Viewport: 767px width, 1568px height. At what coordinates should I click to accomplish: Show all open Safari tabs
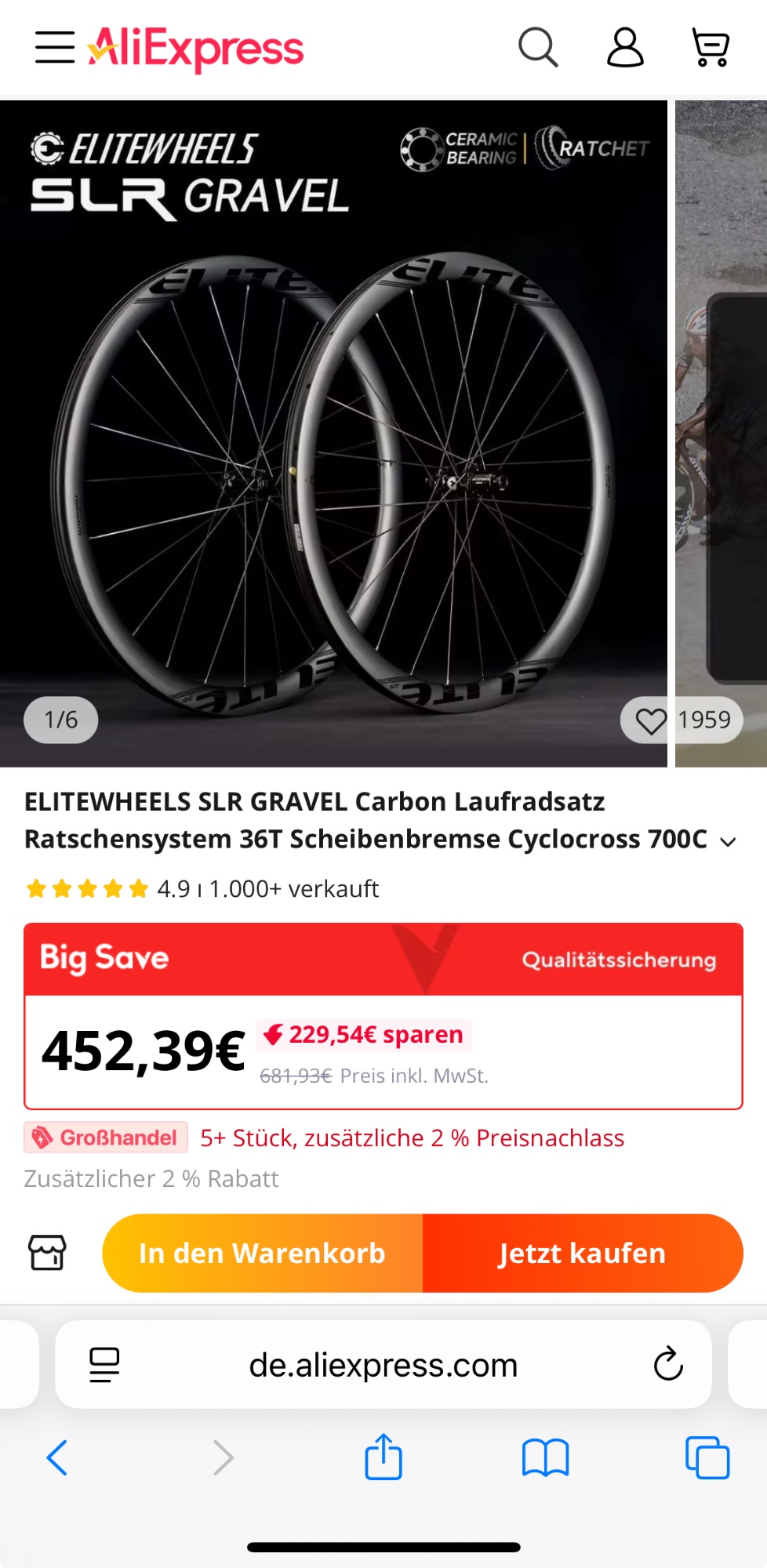pos(707,1457)
